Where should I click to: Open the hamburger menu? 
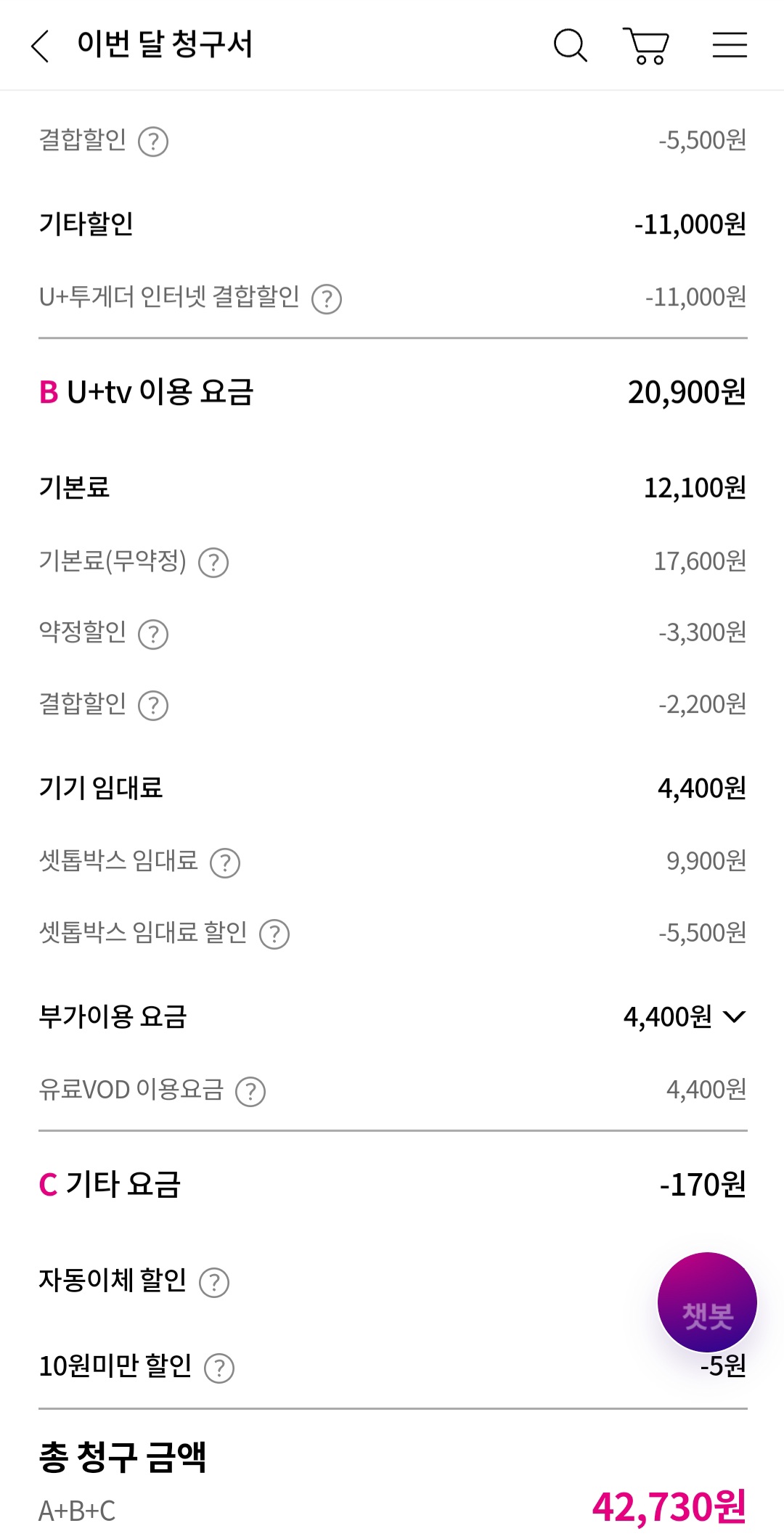[x=730, y=45]
